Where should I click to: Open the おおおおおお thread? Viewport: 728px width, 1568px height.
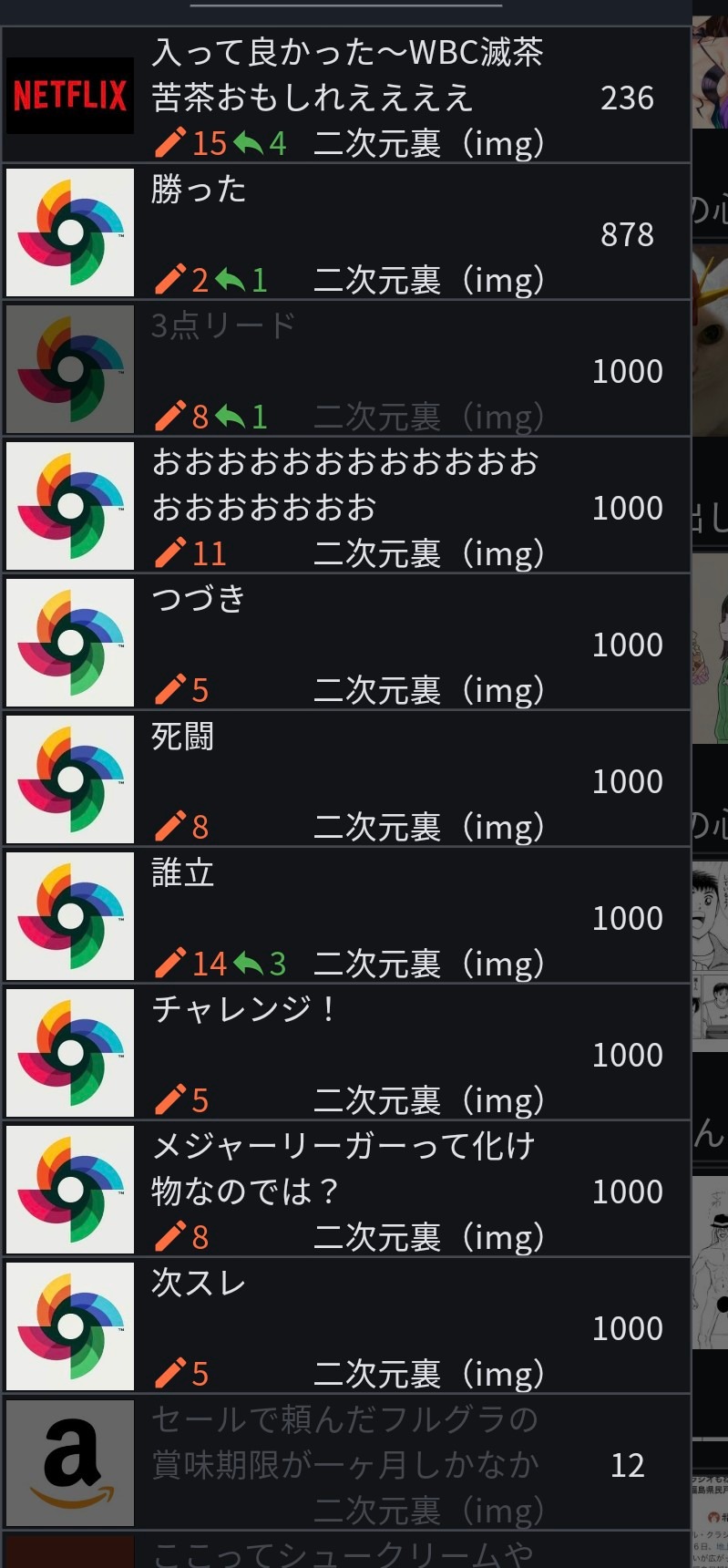[346, 506]
